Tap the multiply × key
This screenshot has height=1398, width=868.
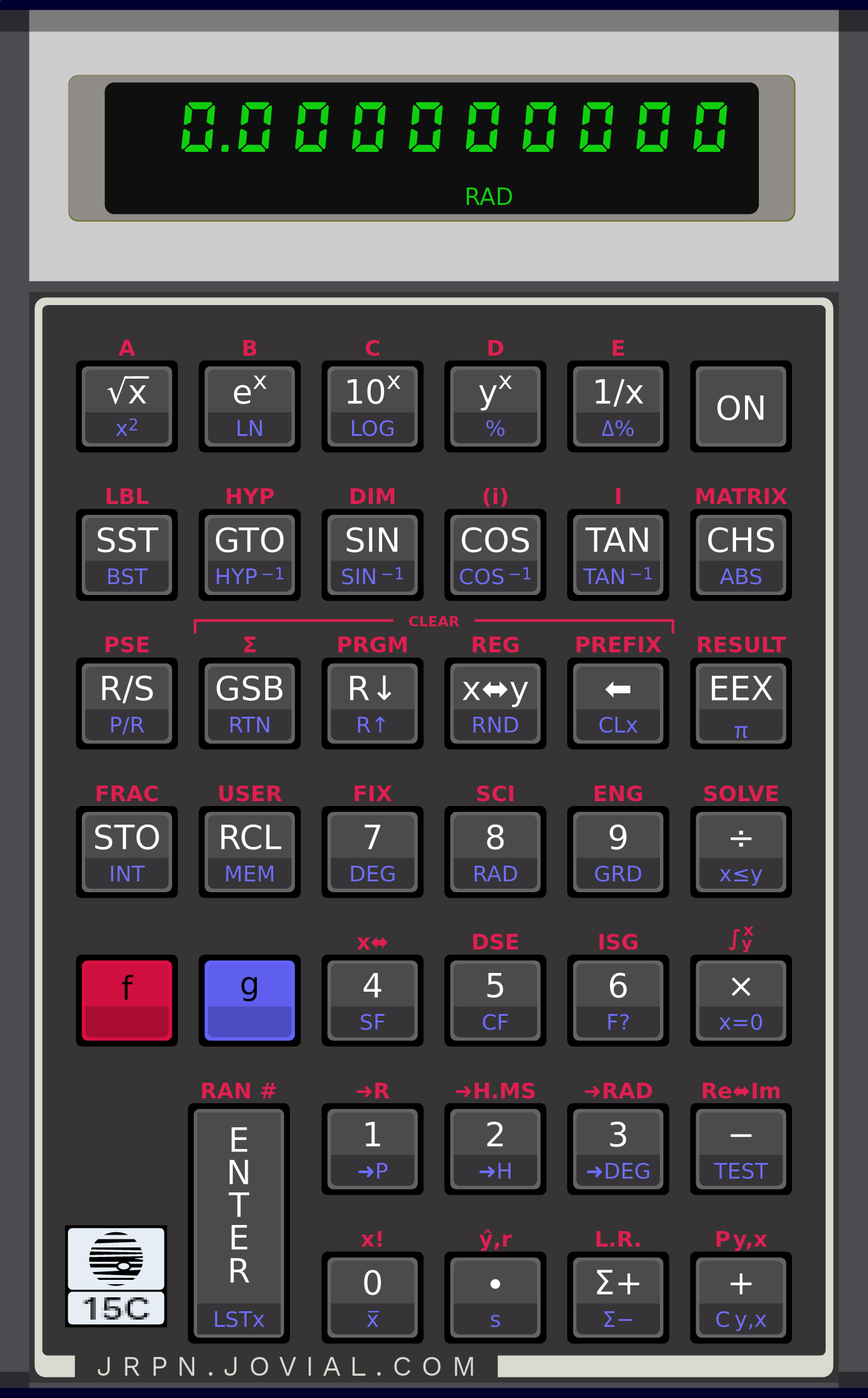click(741, 1000)
